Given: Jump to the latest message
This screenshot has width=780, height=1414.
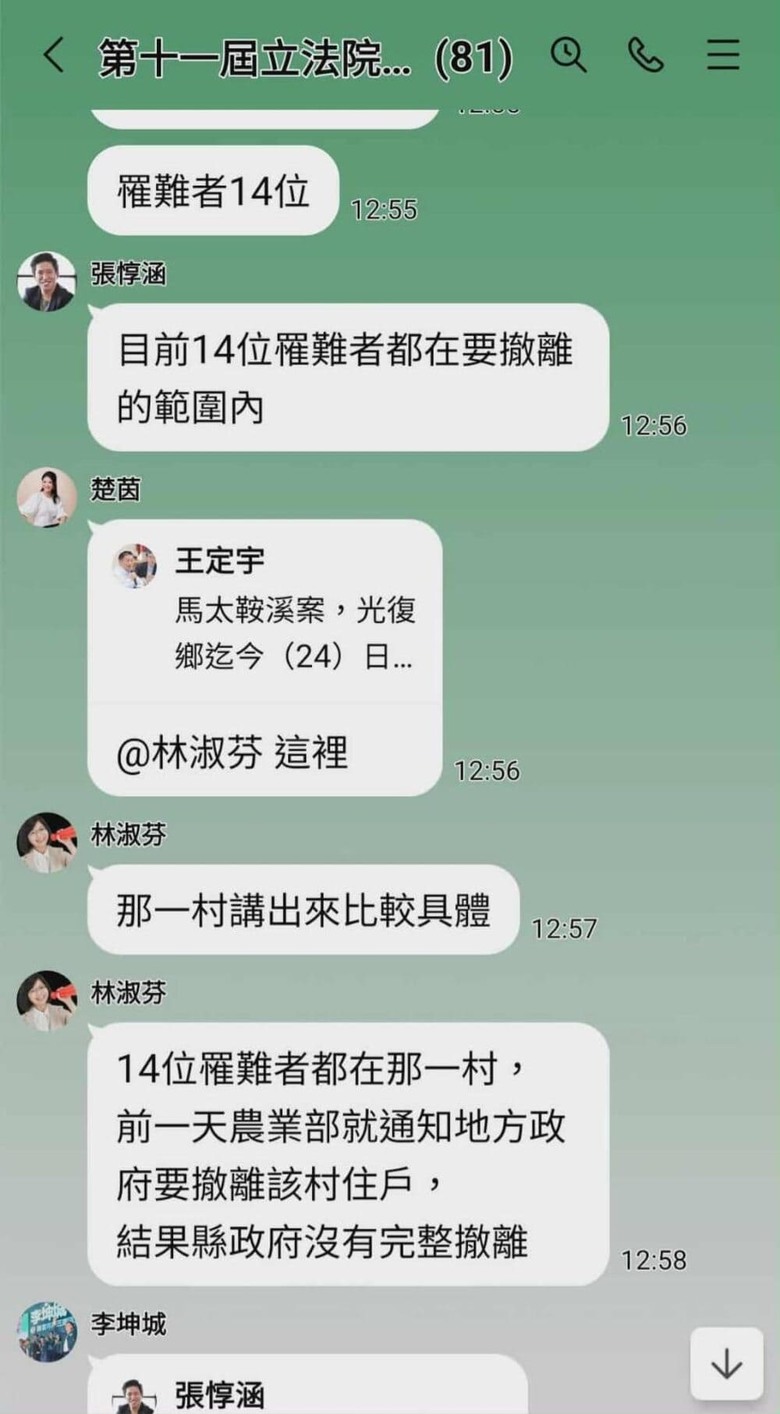Looking at the screenshot, I should pyautogui.click(x=726, y=1364).
